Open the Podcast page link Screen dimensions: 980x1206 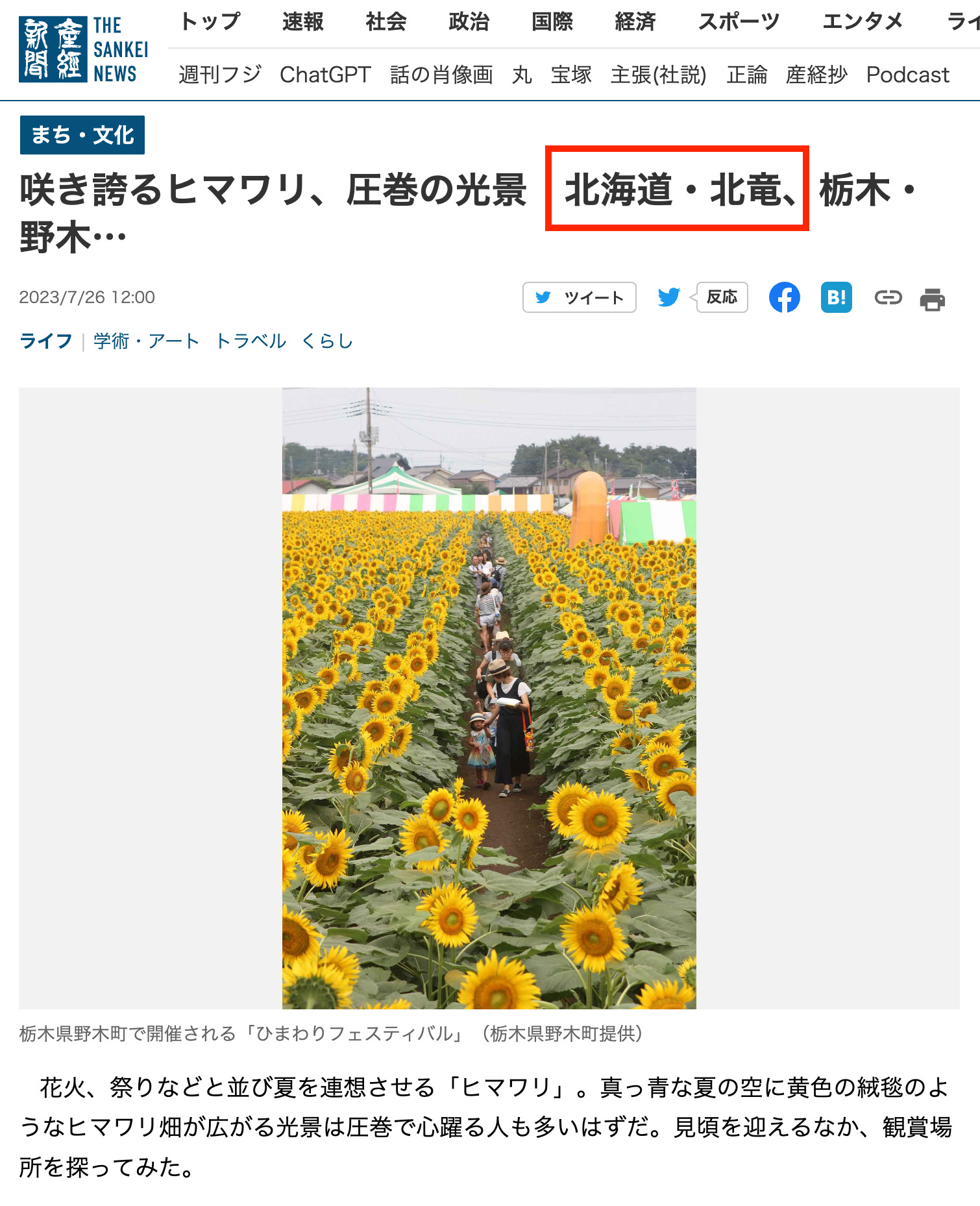click(907, 75)
